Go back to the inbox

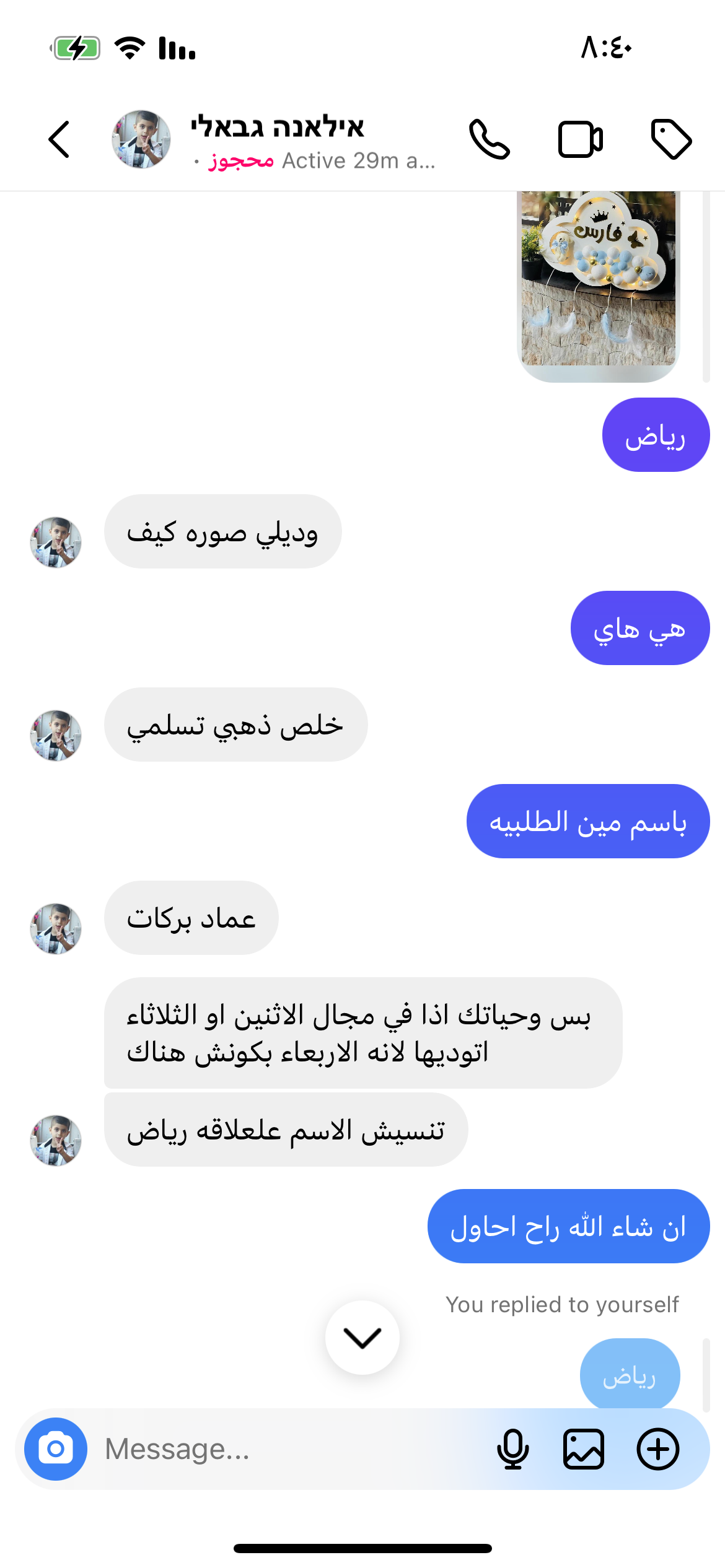[x=59, y=139]
